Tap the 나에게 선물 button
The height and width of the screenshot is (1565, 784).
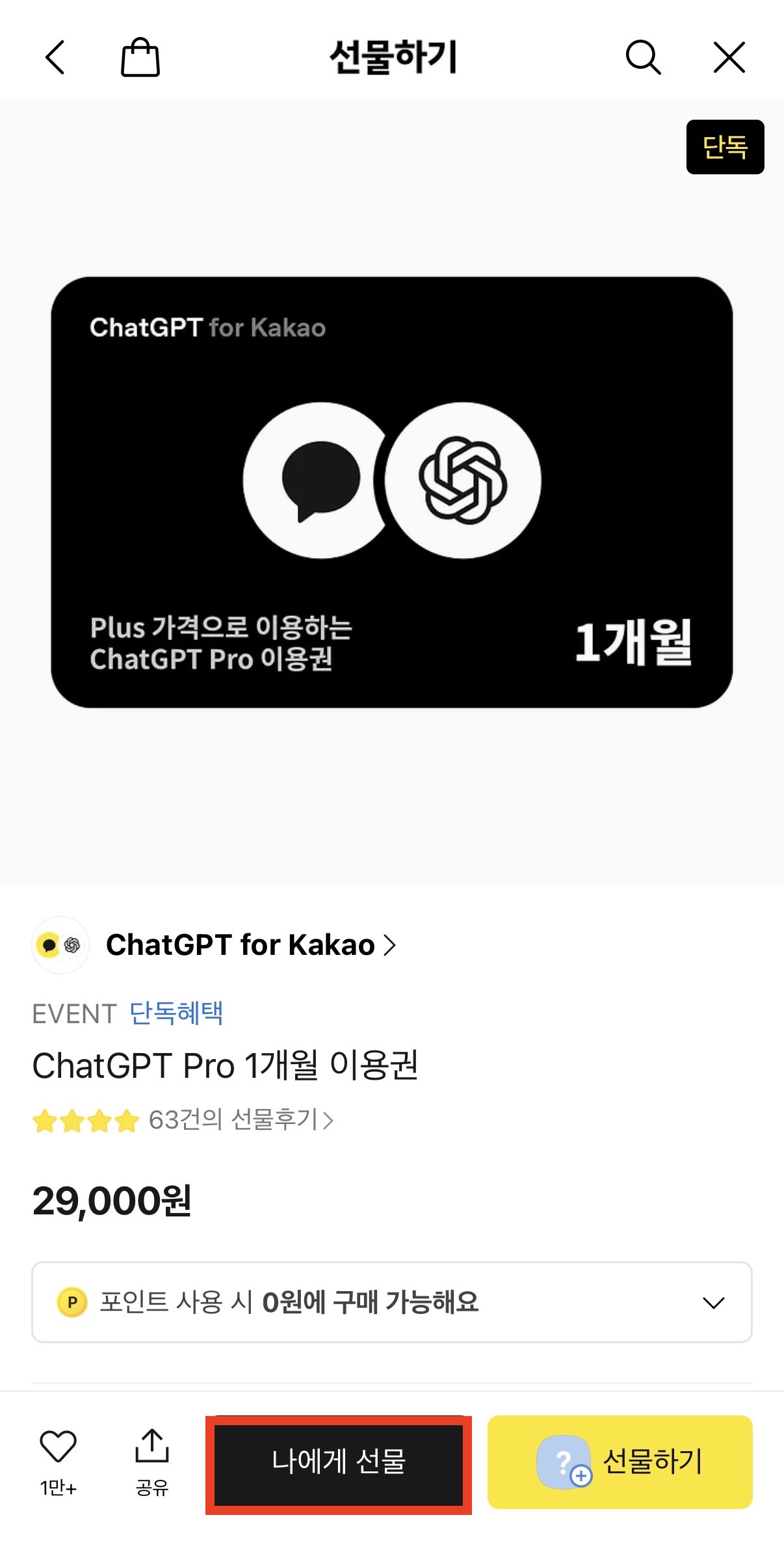339,1462
